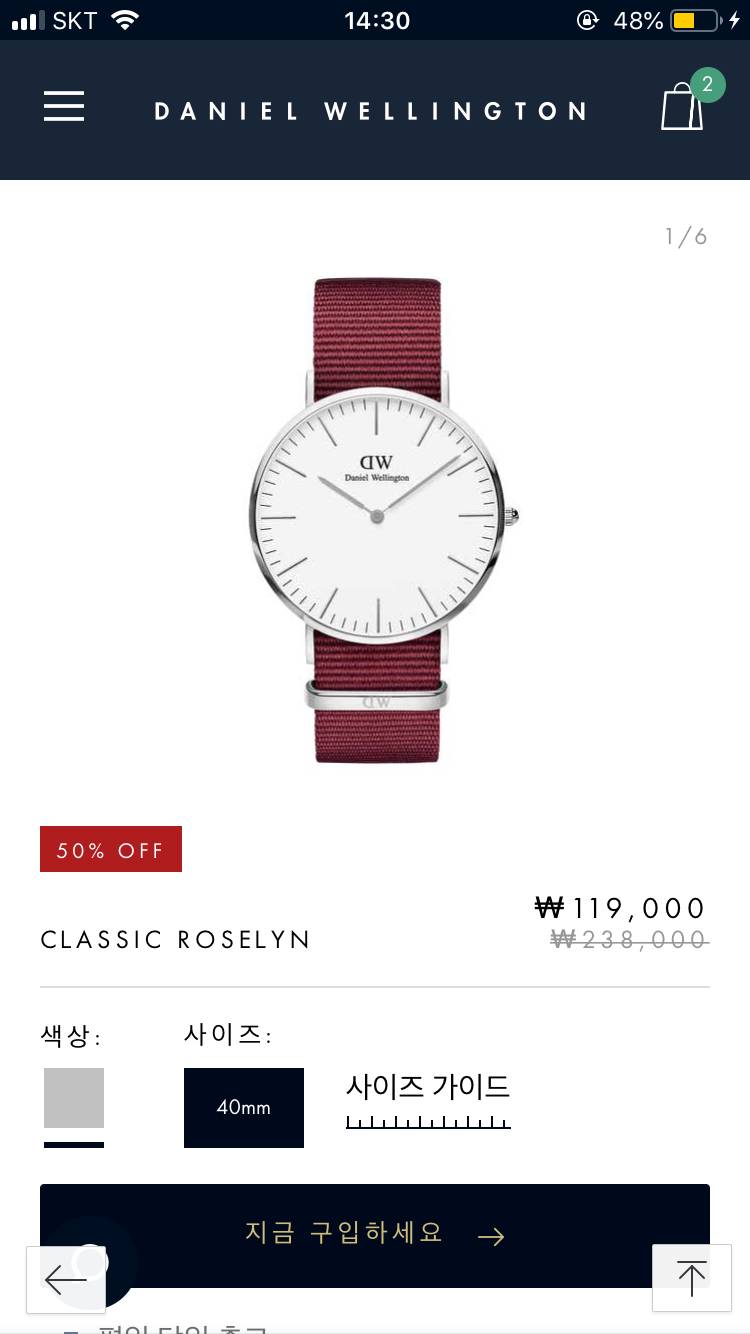This screenshot has width=750, height=1334.
Task: Go back with the left arrow button
Action: (66, 1279)
